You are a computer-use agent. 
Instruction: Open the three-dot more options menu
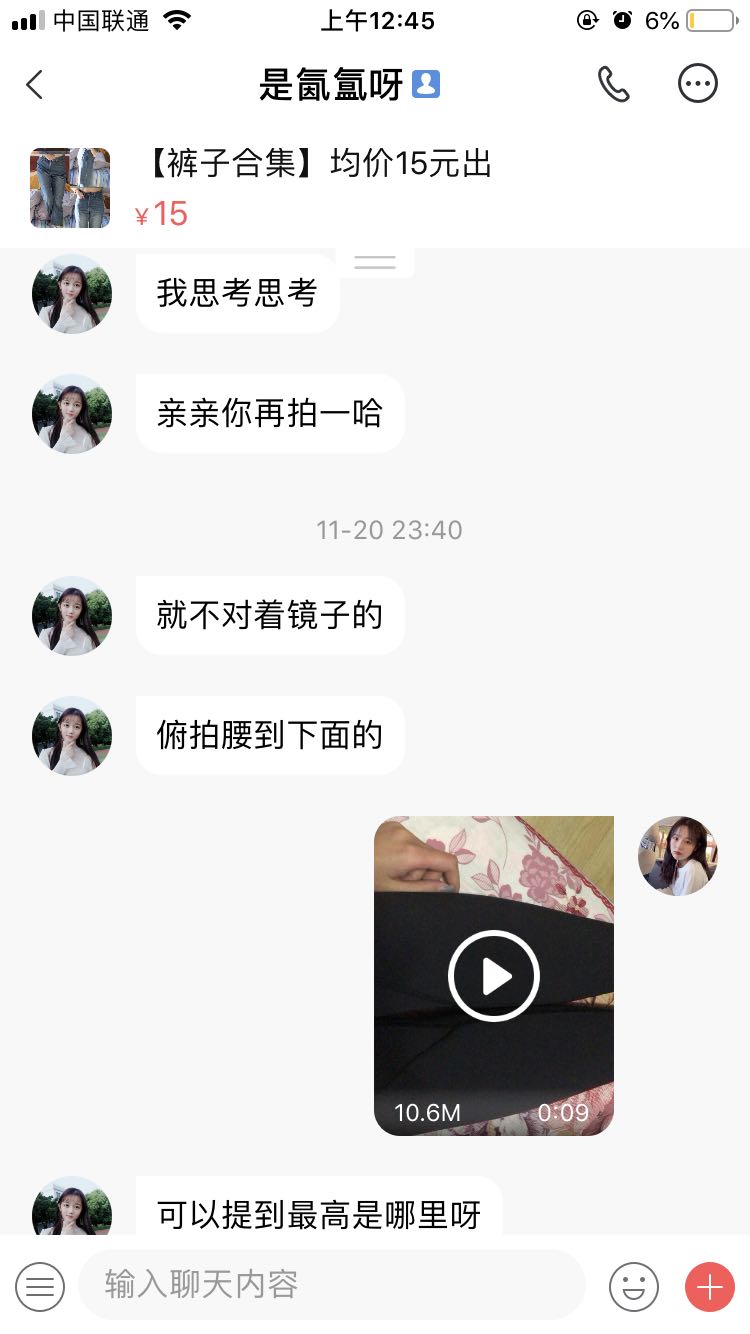(x=697, y=85)
